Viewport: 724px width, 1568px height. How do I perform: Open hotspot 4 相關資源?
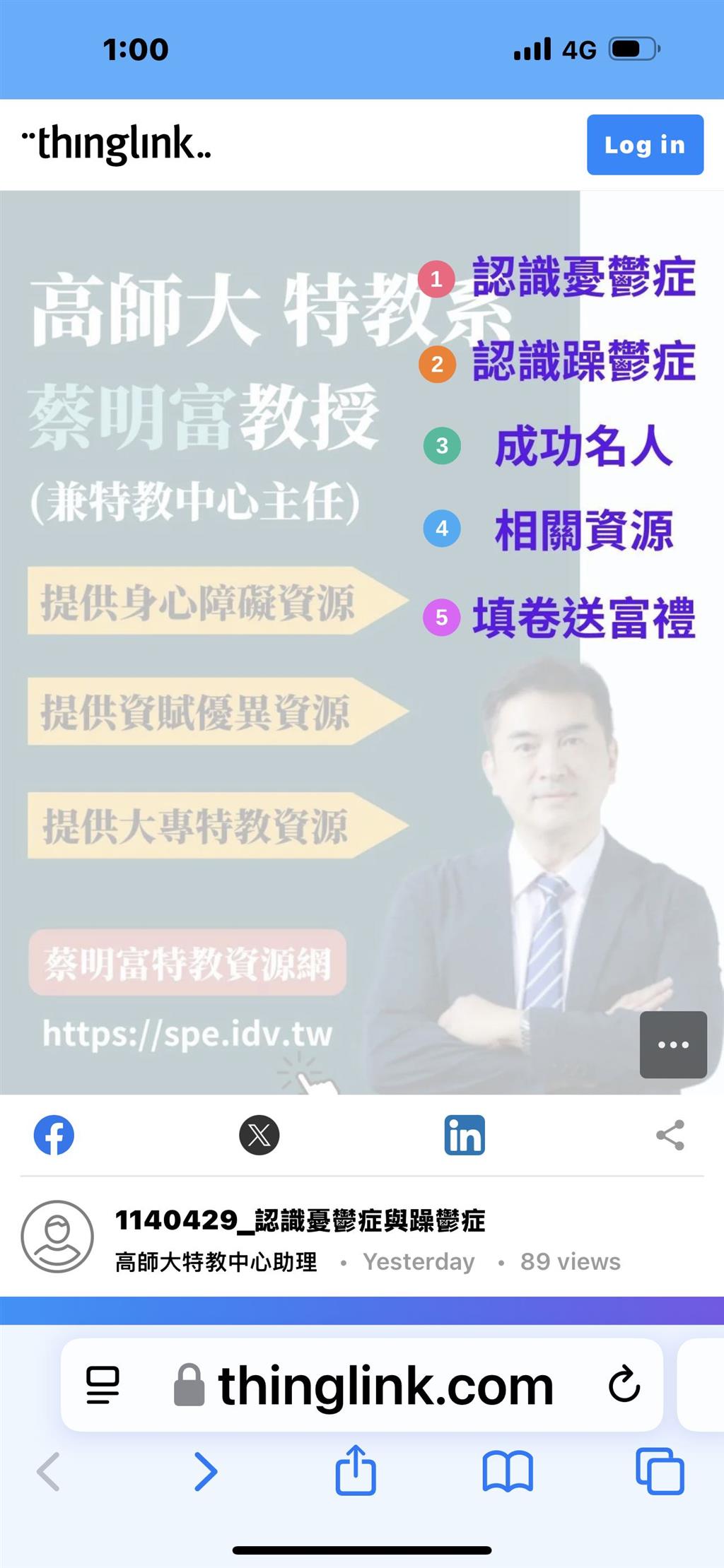(x=442, y=529)
